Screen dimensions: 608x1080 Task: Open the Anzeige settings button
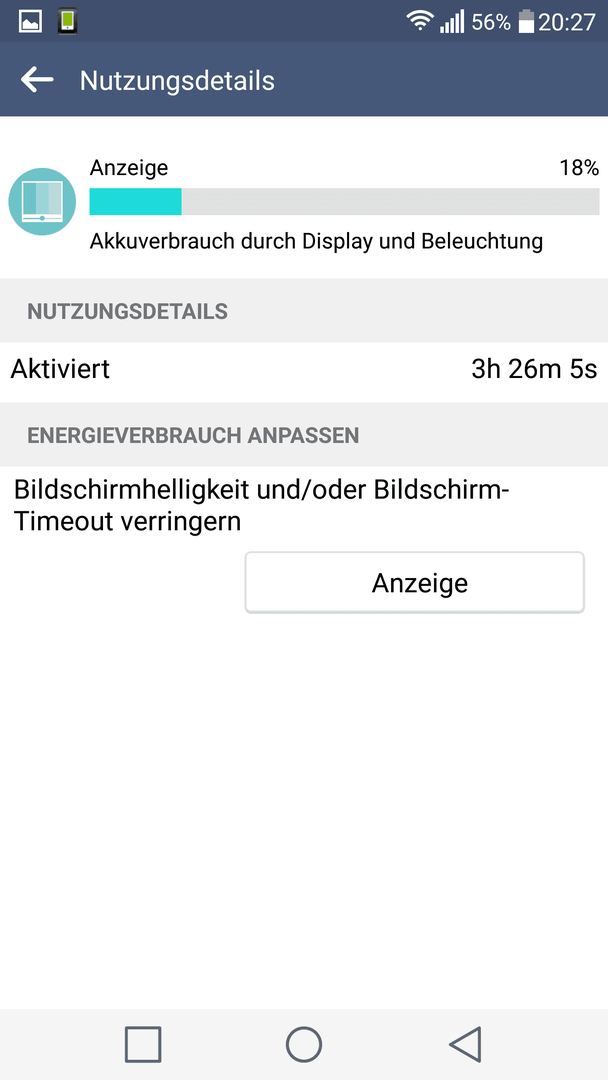415,583
